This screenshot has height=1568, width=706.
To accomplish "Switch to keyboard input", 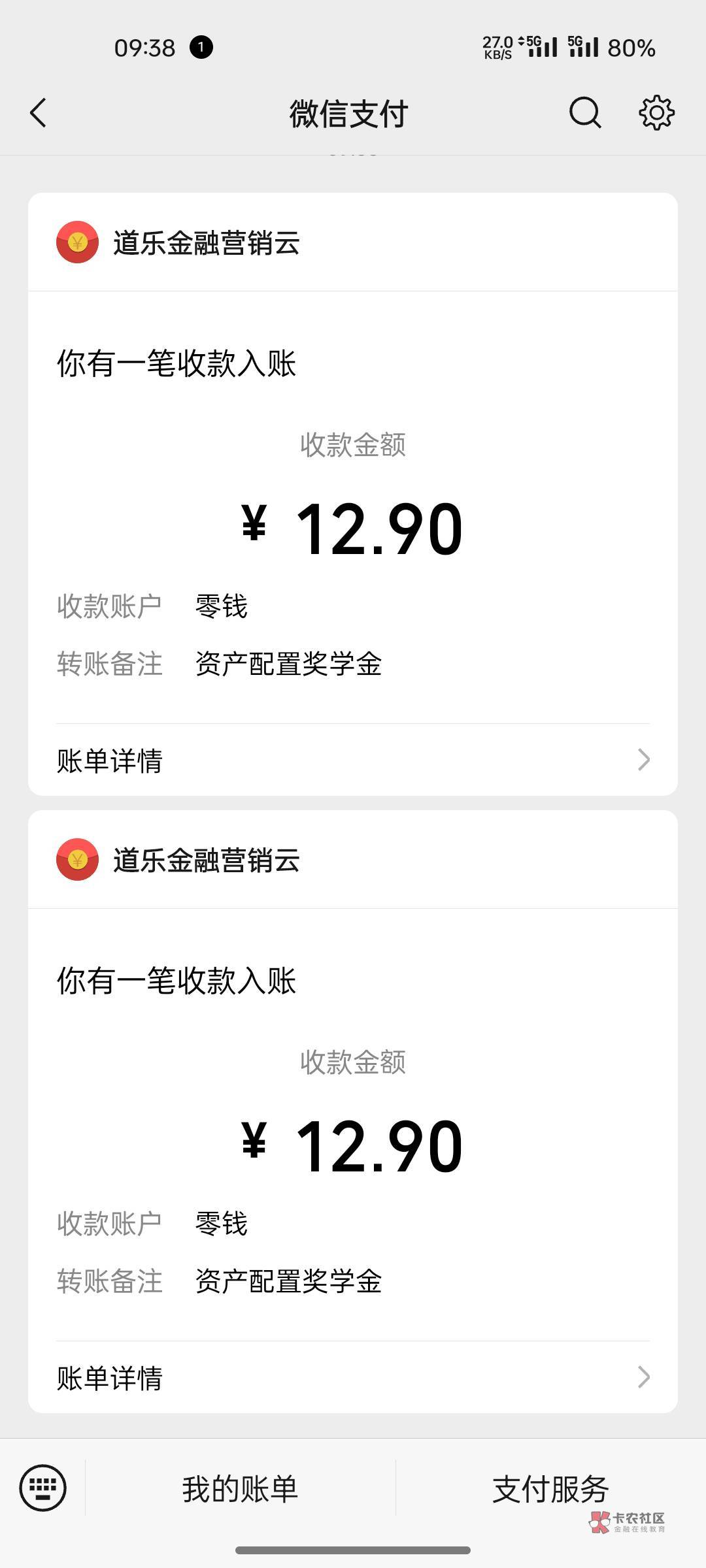I will (42, 1488).
